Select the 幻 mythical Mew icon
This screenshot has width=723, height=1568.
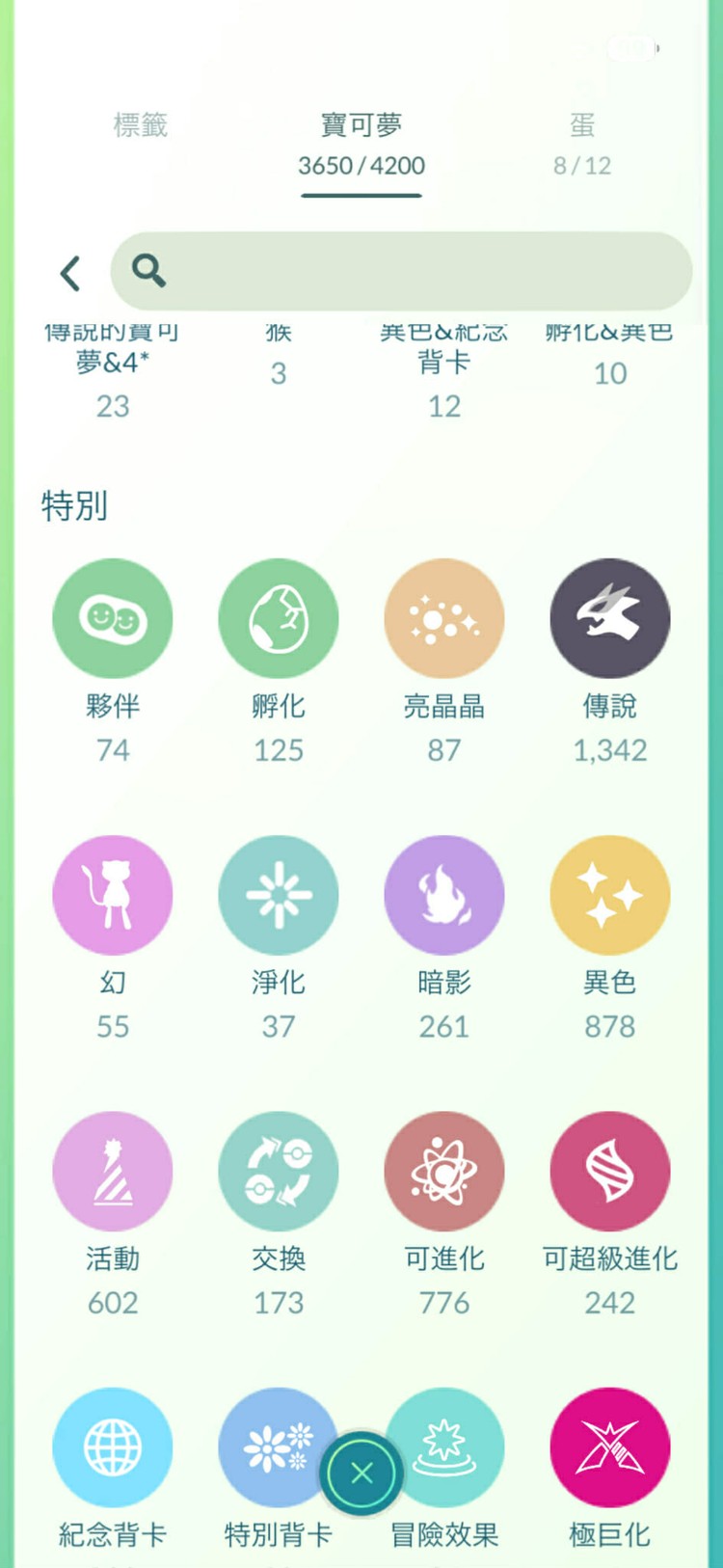click(x=113, y=894)
